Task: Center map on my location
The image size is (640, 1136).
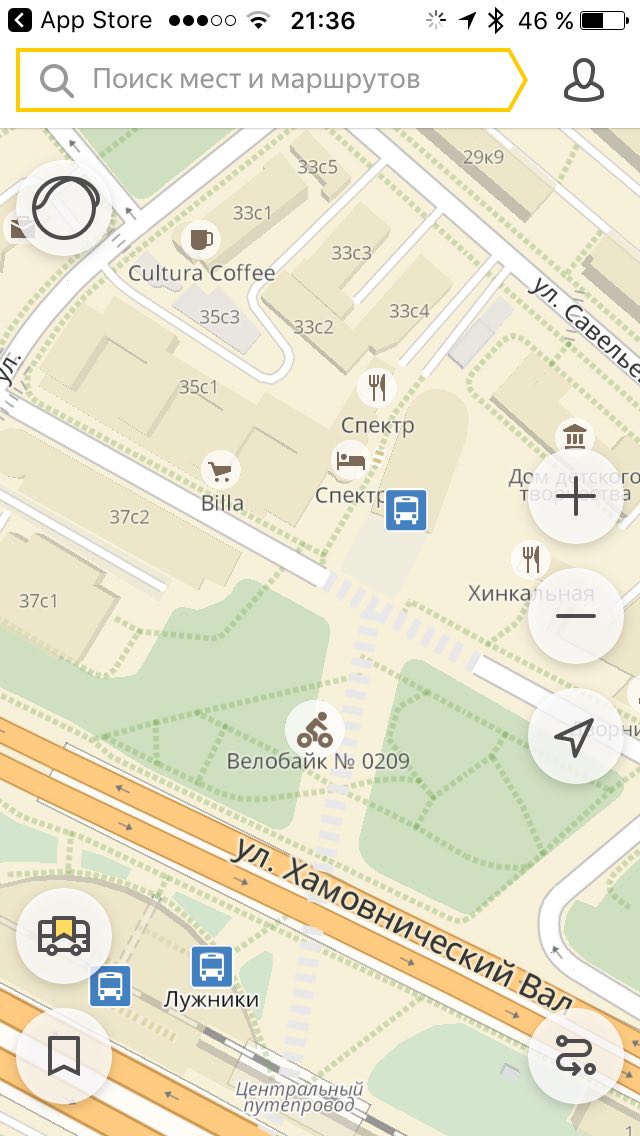Action: 575,736
